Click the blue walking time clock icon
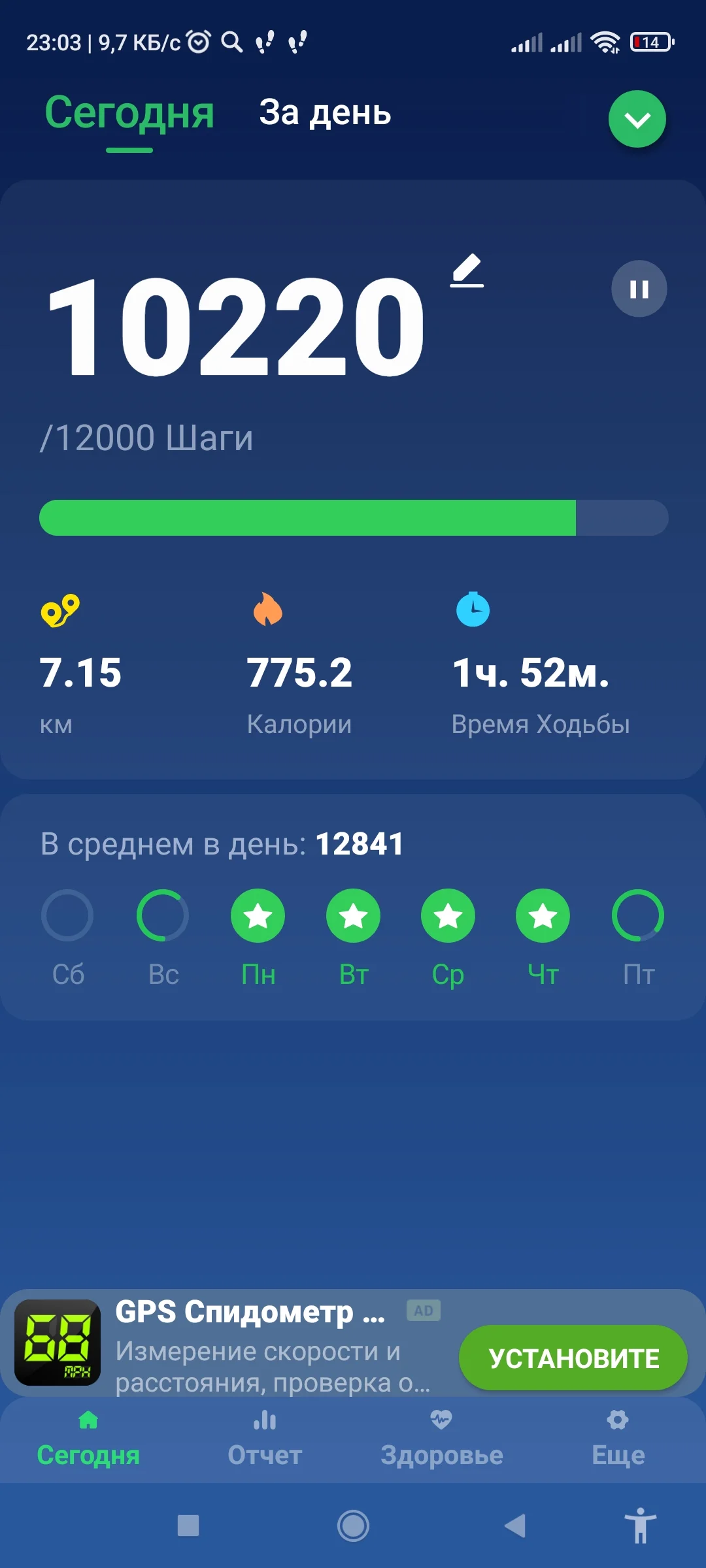 pos(473,611)
